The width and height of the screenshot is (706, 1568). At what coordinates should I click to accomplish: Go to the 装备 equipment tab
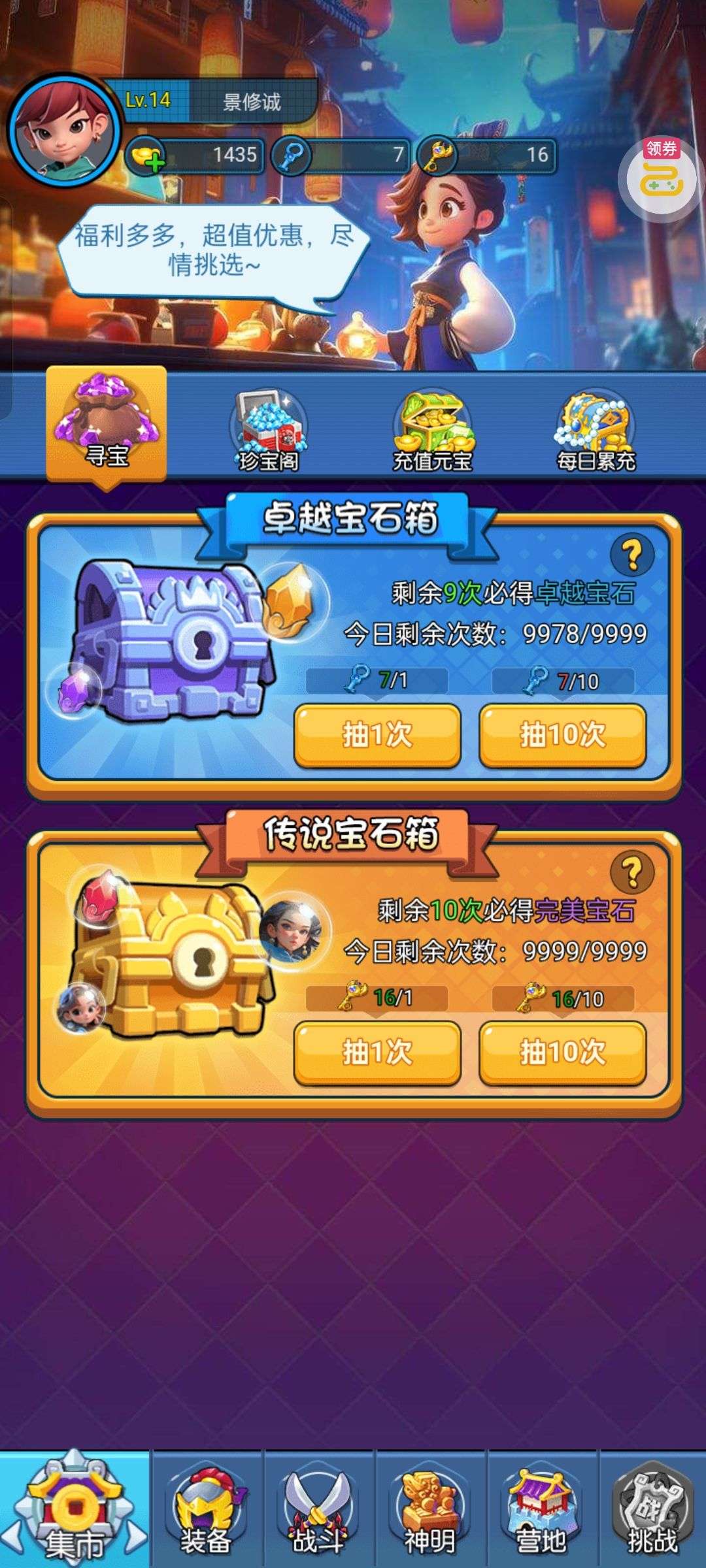point(207,1509)
